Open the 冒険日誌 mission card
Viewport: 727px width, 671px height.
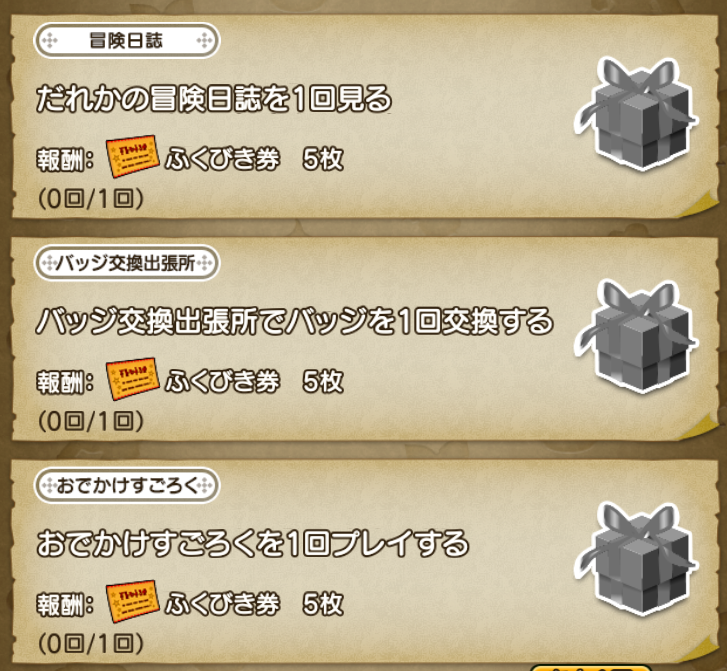[x=300, y=120]
